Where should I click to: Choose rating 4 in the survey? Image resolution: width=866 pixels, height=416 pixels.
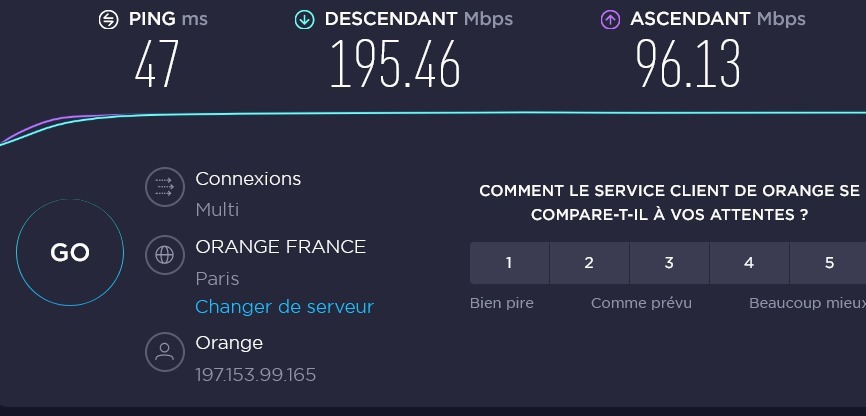click(749, 263)
